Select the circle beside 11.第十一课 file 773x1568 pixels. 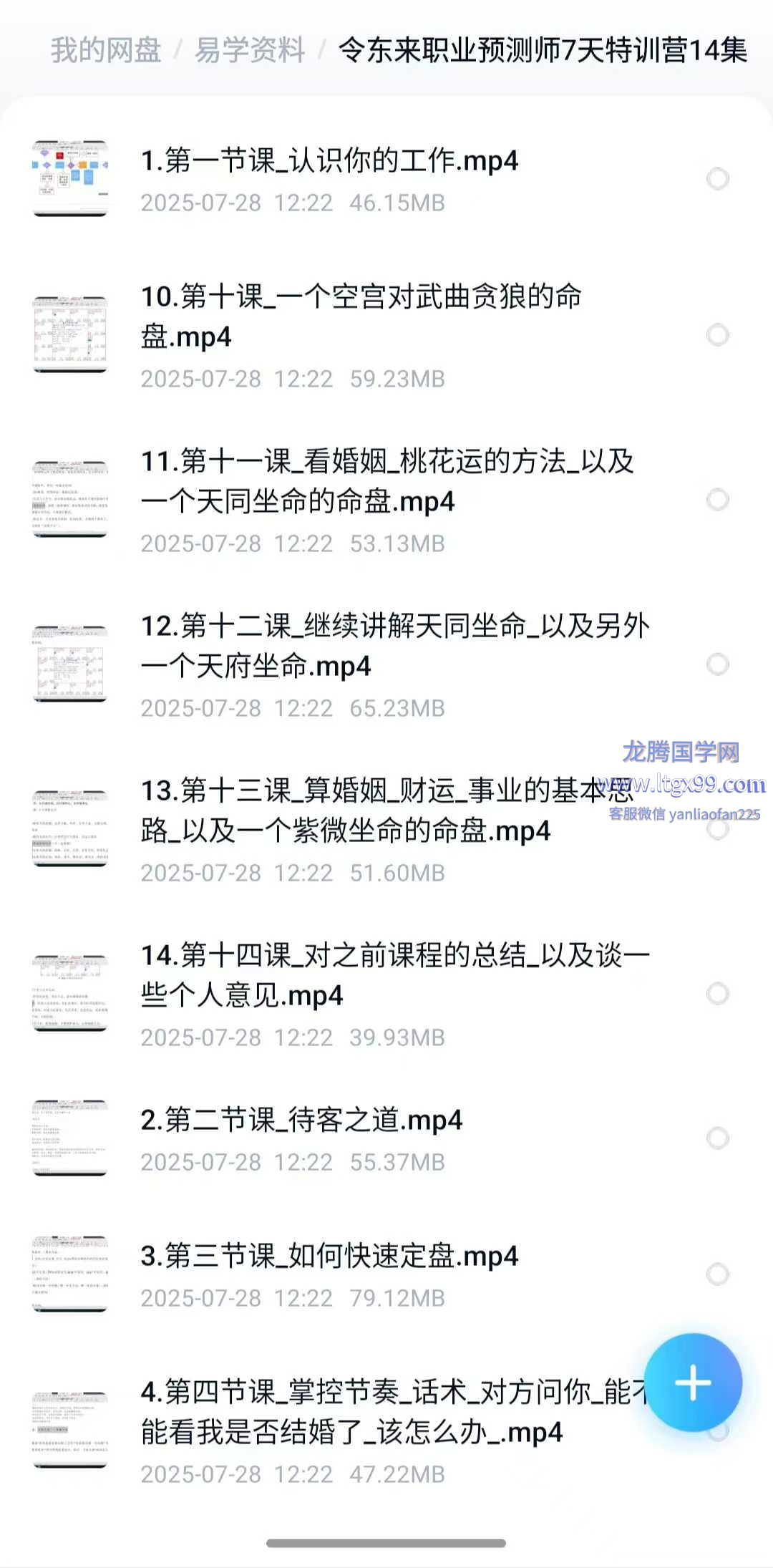click(x=718, y=500)
